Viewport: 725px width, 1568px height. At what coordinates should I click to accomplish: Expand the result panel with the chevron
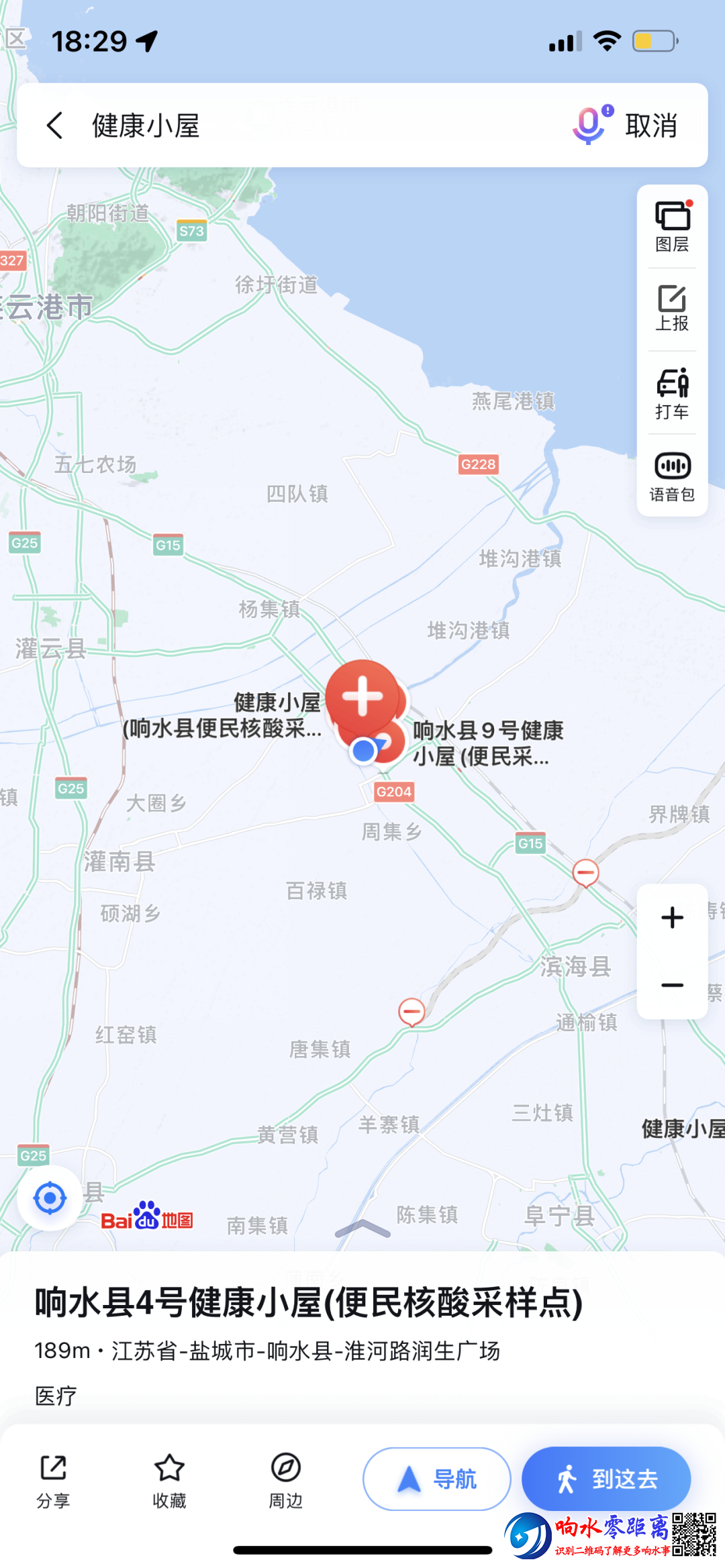point(362,1229)
